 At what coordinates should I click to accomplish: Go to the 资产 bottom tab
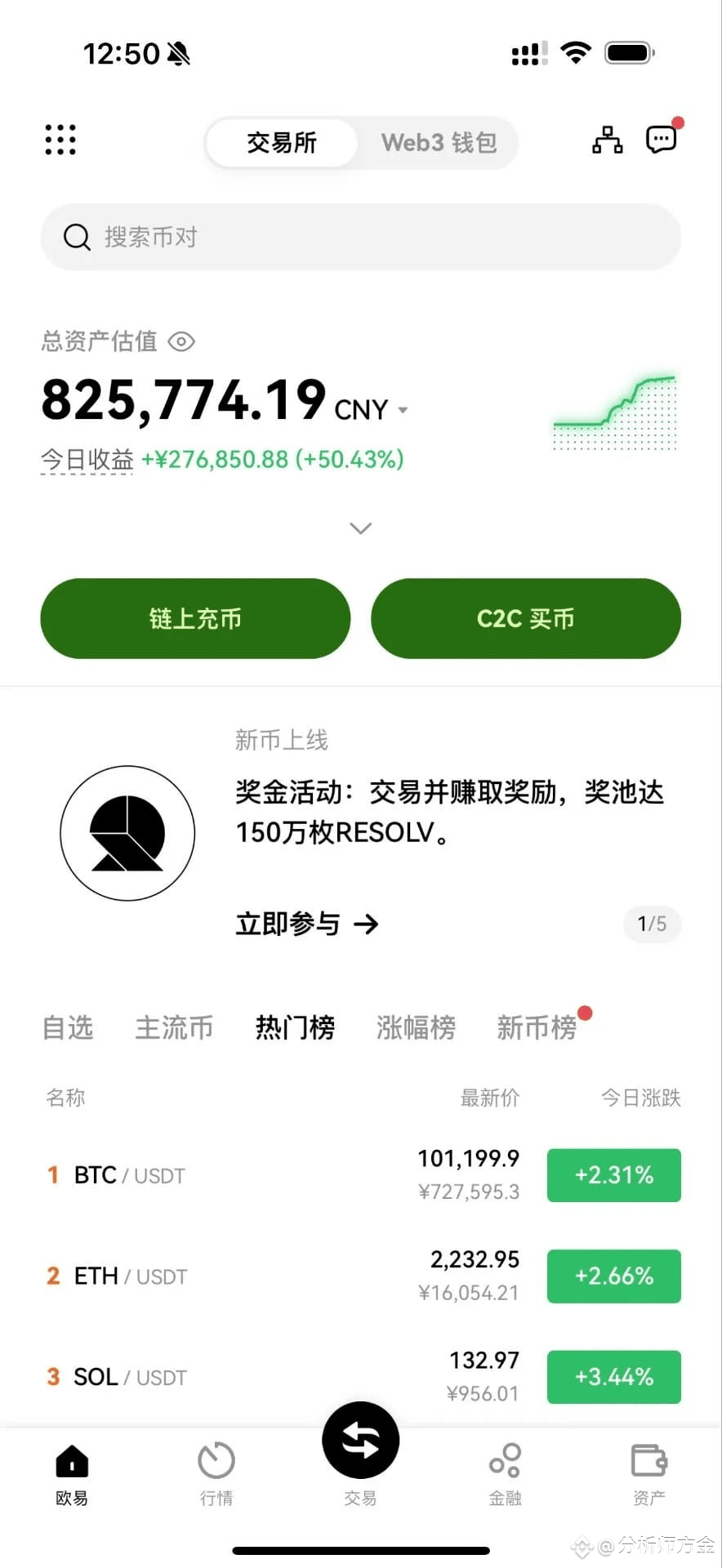[649, 1475]
